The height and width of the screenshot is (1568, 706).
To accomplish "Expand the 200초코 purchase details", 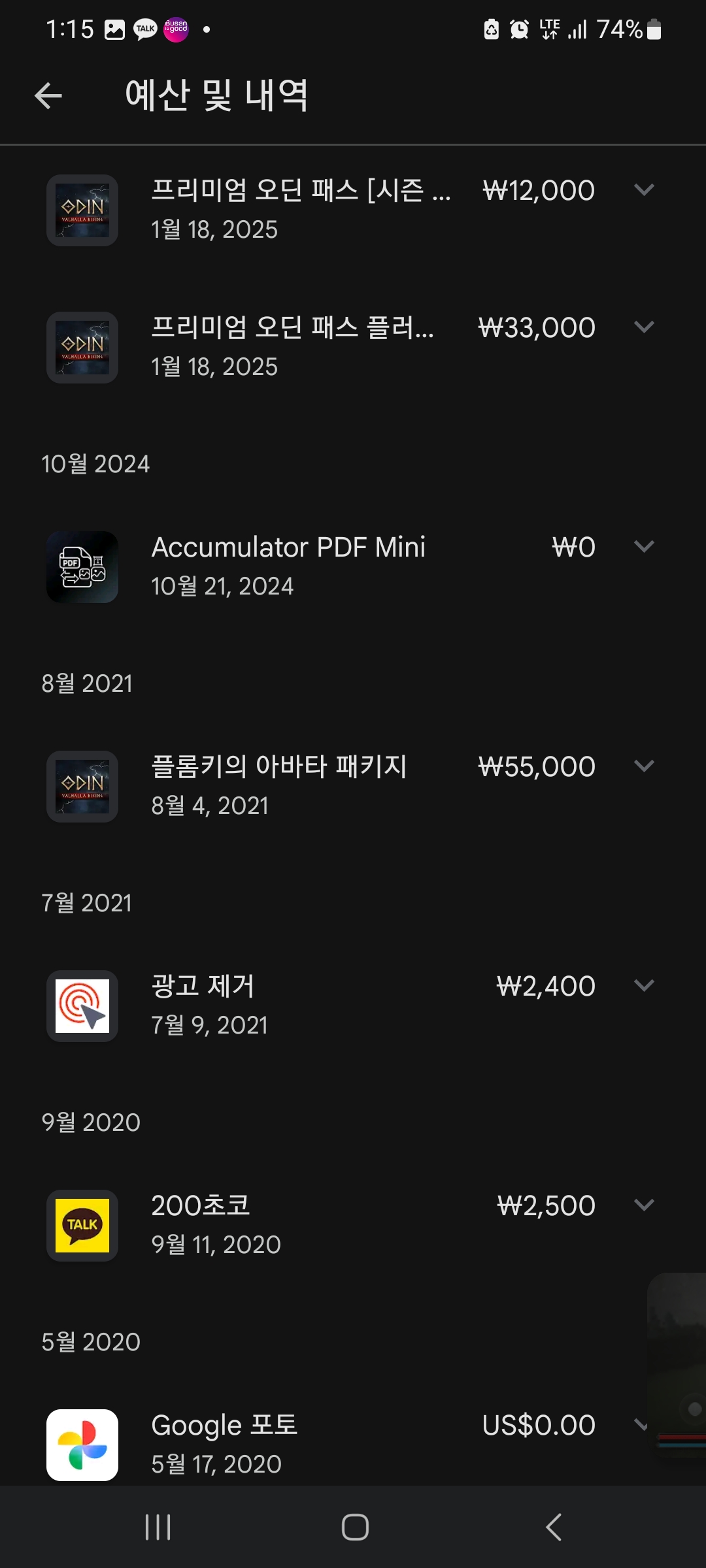I will (644, 1205).
